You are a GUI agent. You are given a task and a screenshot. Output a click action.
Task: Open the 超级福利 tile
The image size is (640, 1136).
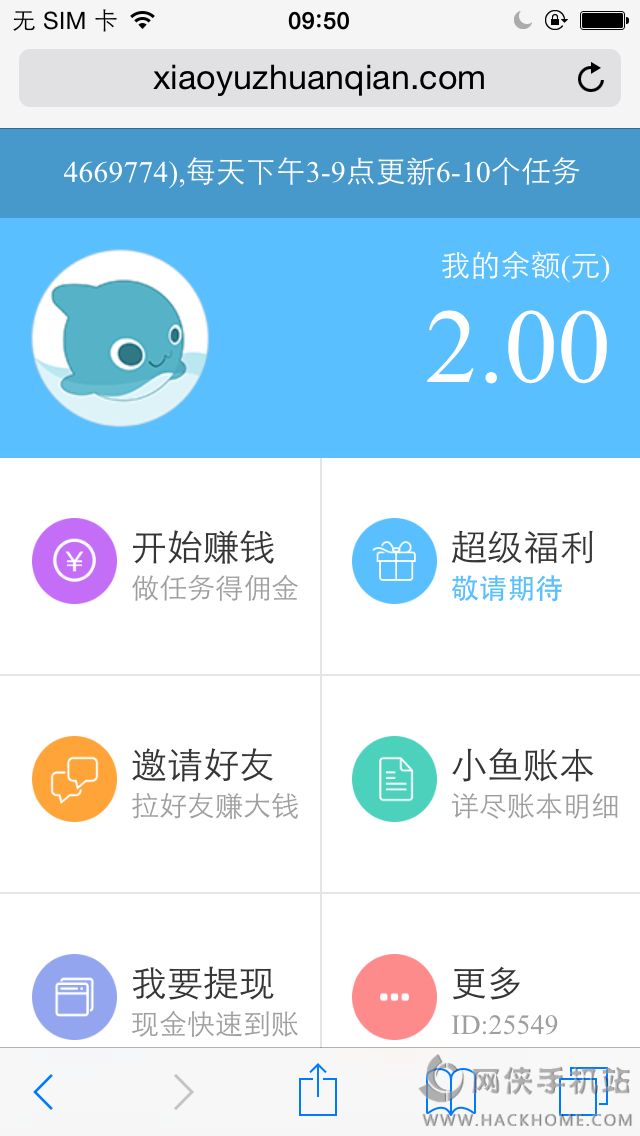(480, 565)
